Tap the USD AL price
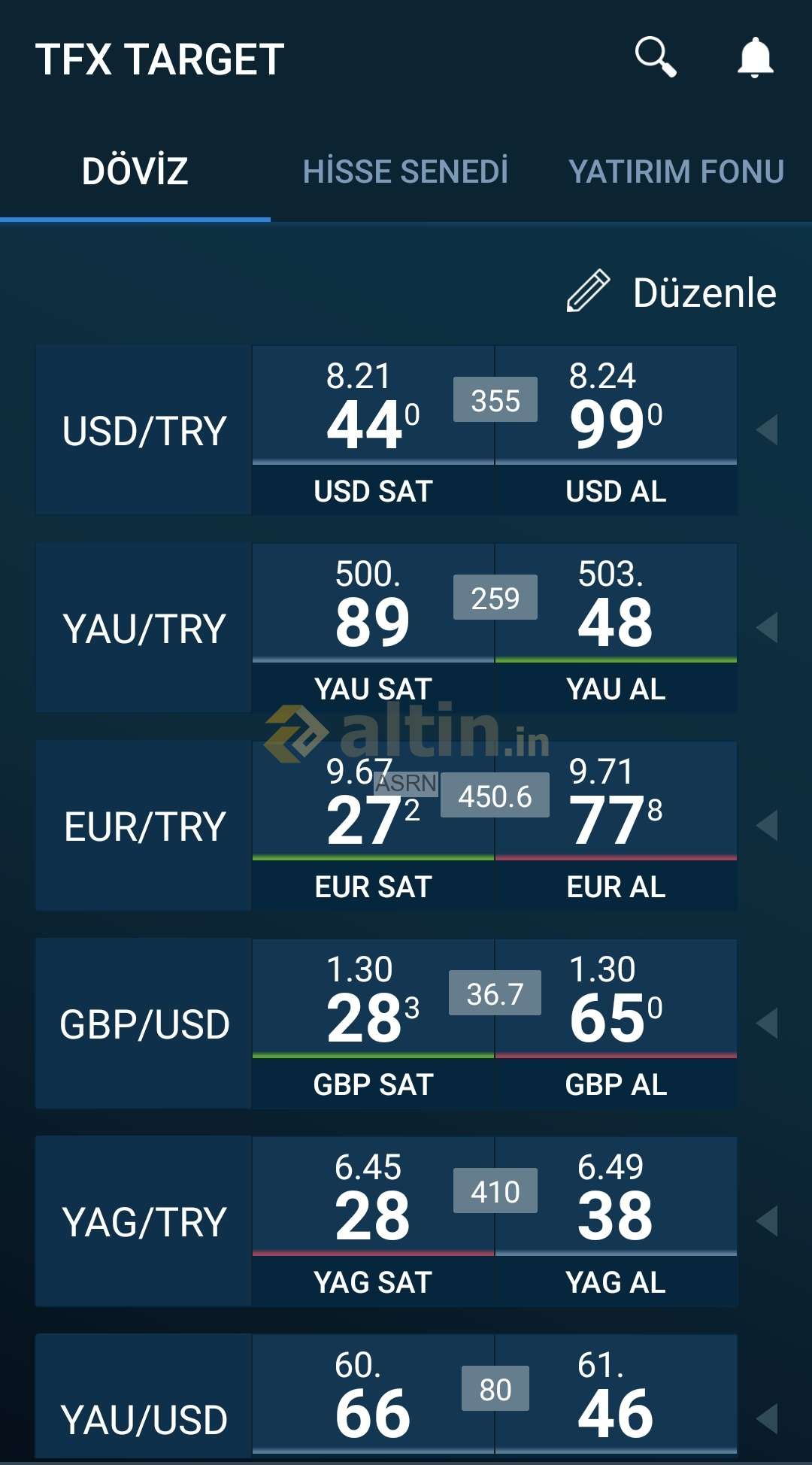Screen dimensions: 812x1465 (x=616, y=430)
